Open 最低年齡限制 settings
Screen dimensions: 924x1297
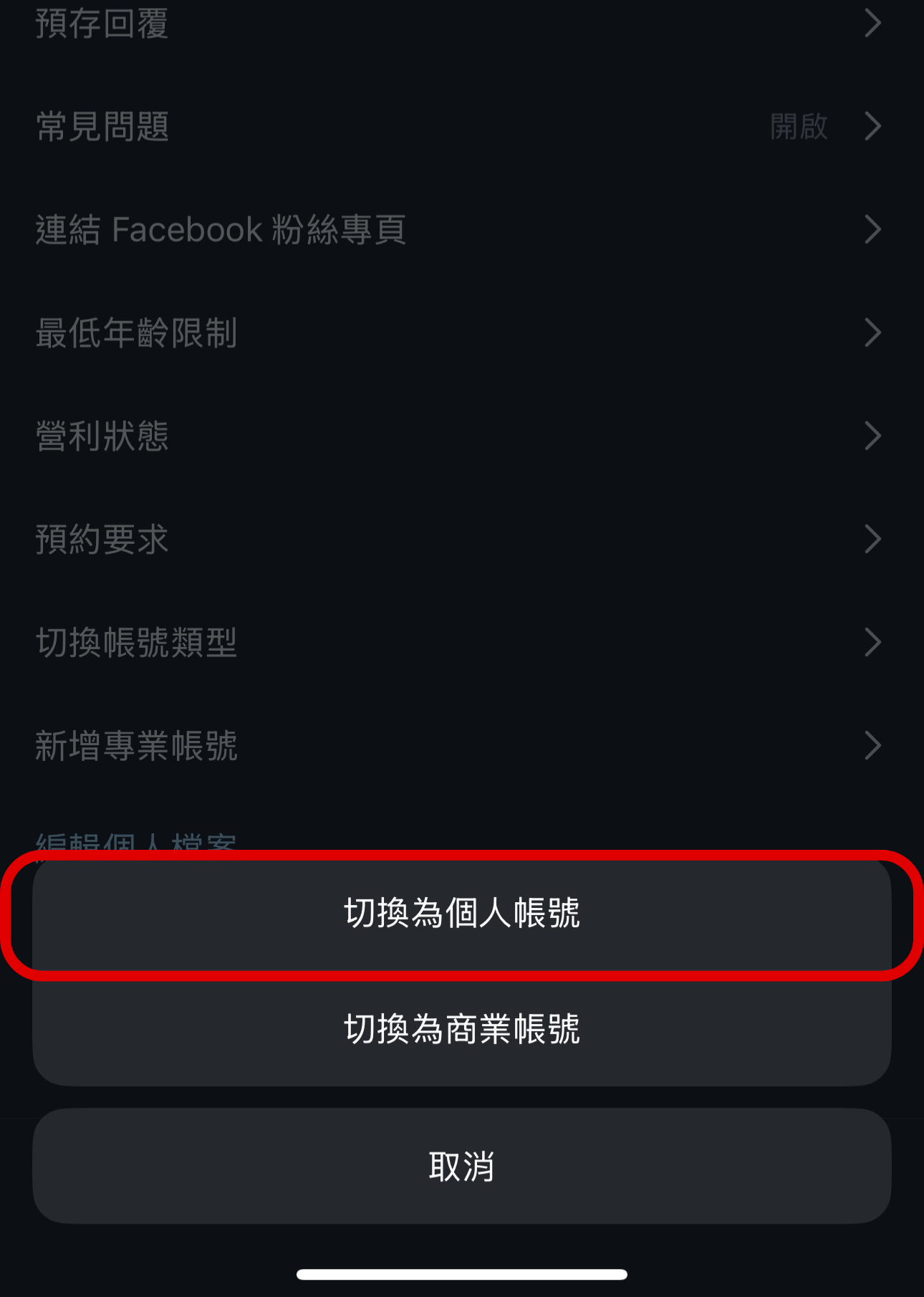tap(136, 332)
